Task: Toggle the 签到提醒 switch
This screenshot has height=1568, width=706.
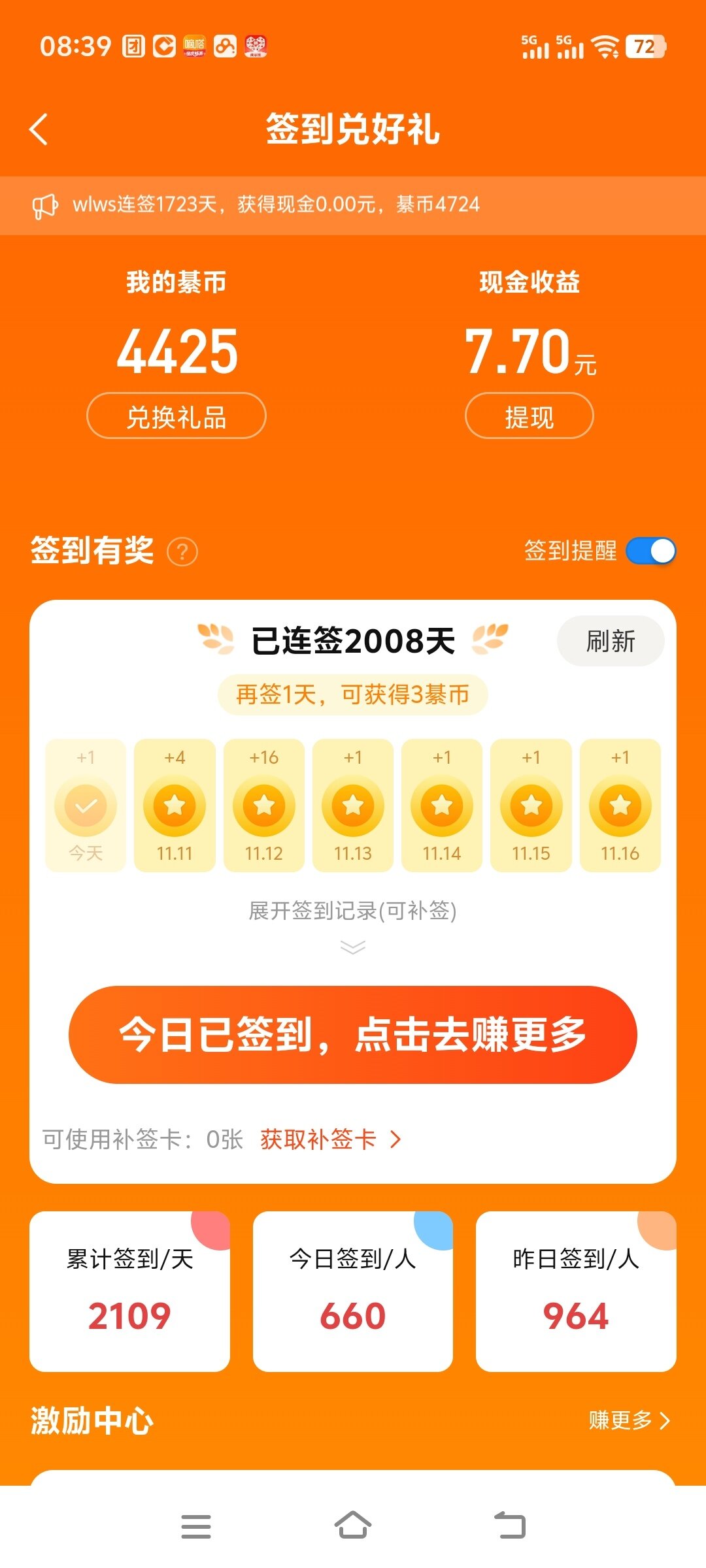Action: 650,551
